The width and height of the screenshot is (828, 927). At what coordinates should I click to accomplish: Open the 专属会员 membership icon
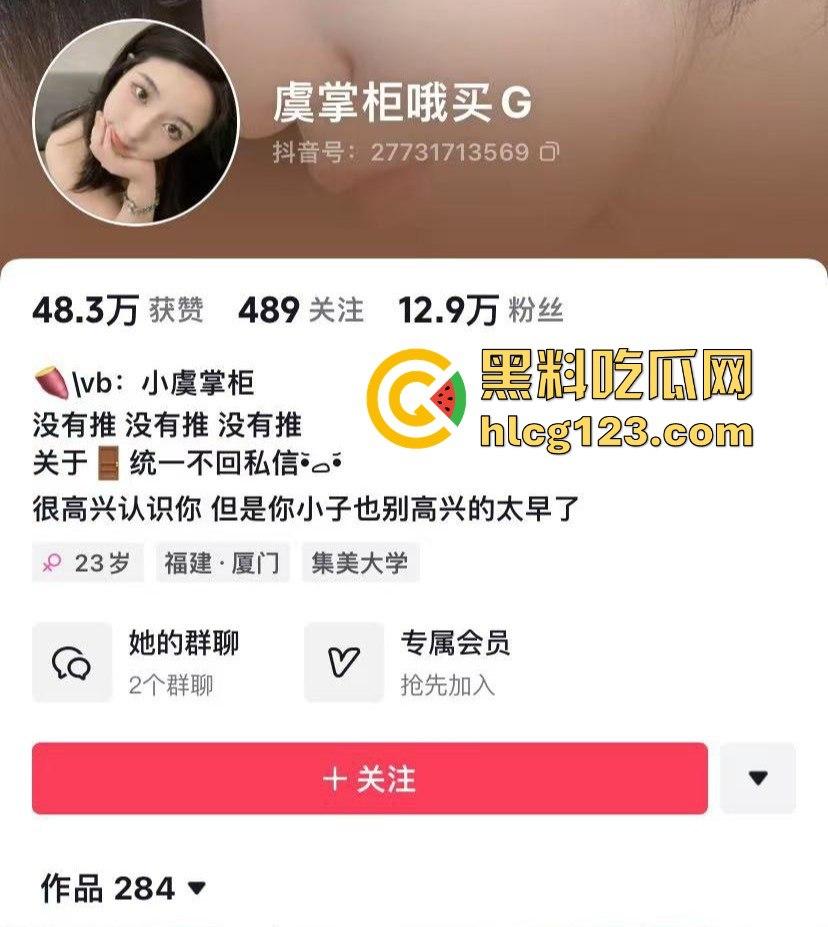pyautogui.click(x=345, y=661)
